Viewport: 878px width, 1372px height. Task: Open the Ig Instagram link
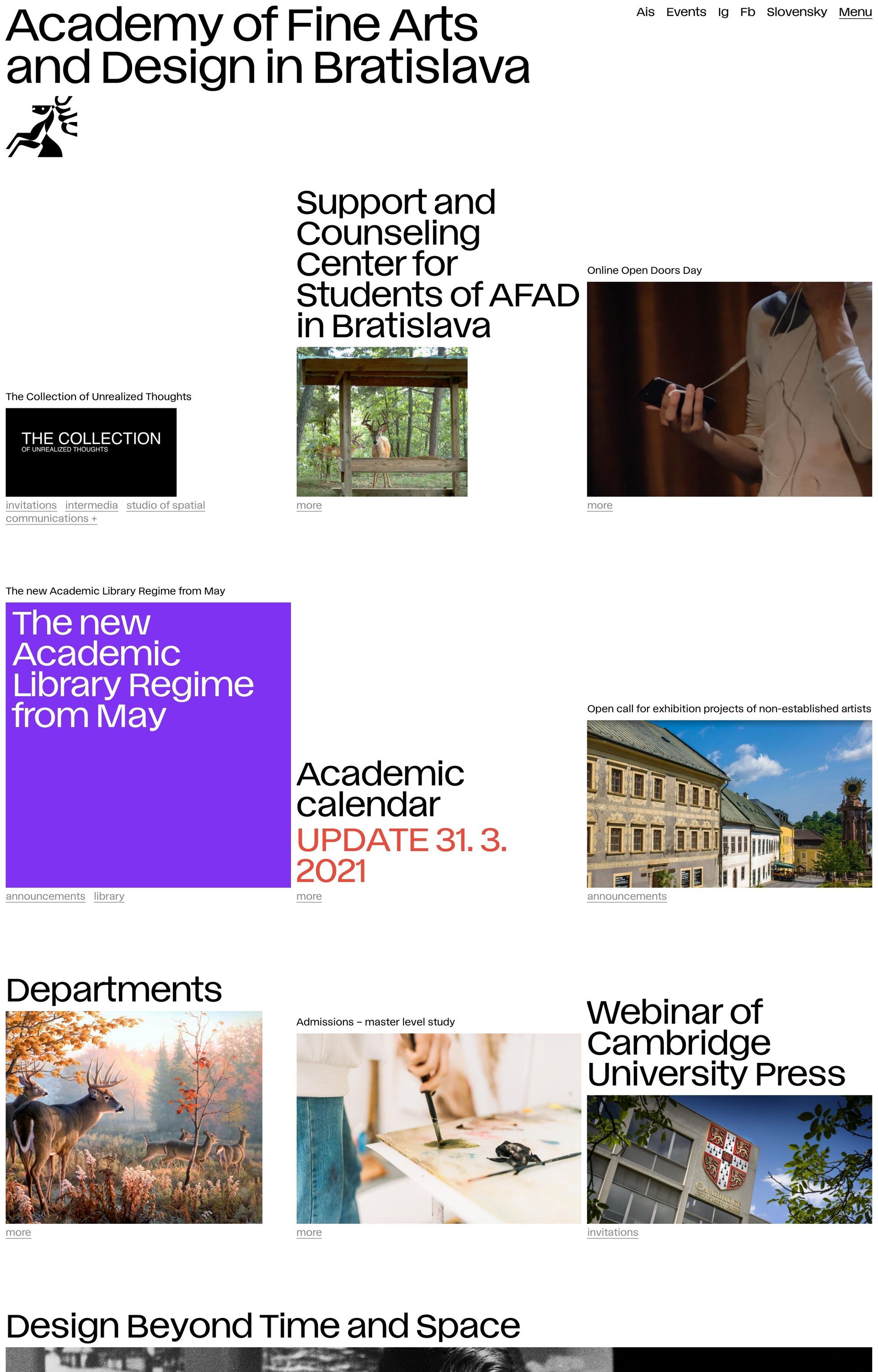pyautogui.click(x=723, y=12)
